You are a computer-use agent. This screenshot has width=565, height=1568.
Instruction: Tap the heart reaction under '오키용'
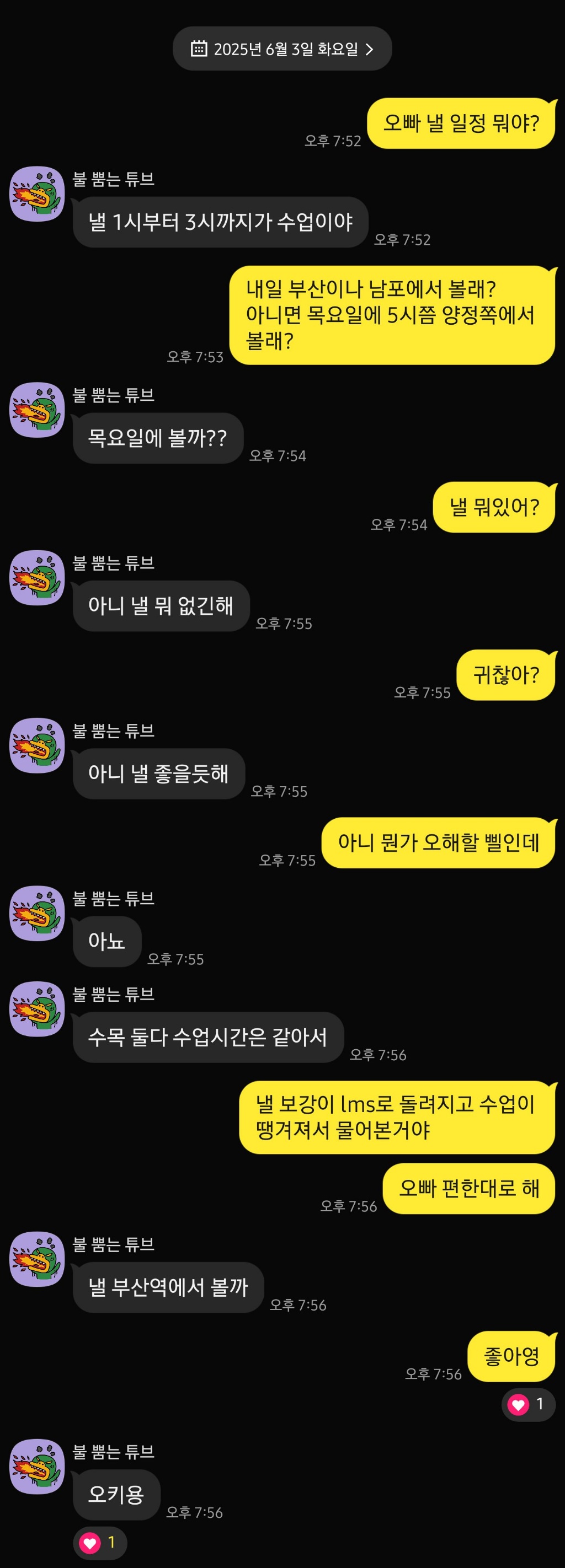point(99,1543)
